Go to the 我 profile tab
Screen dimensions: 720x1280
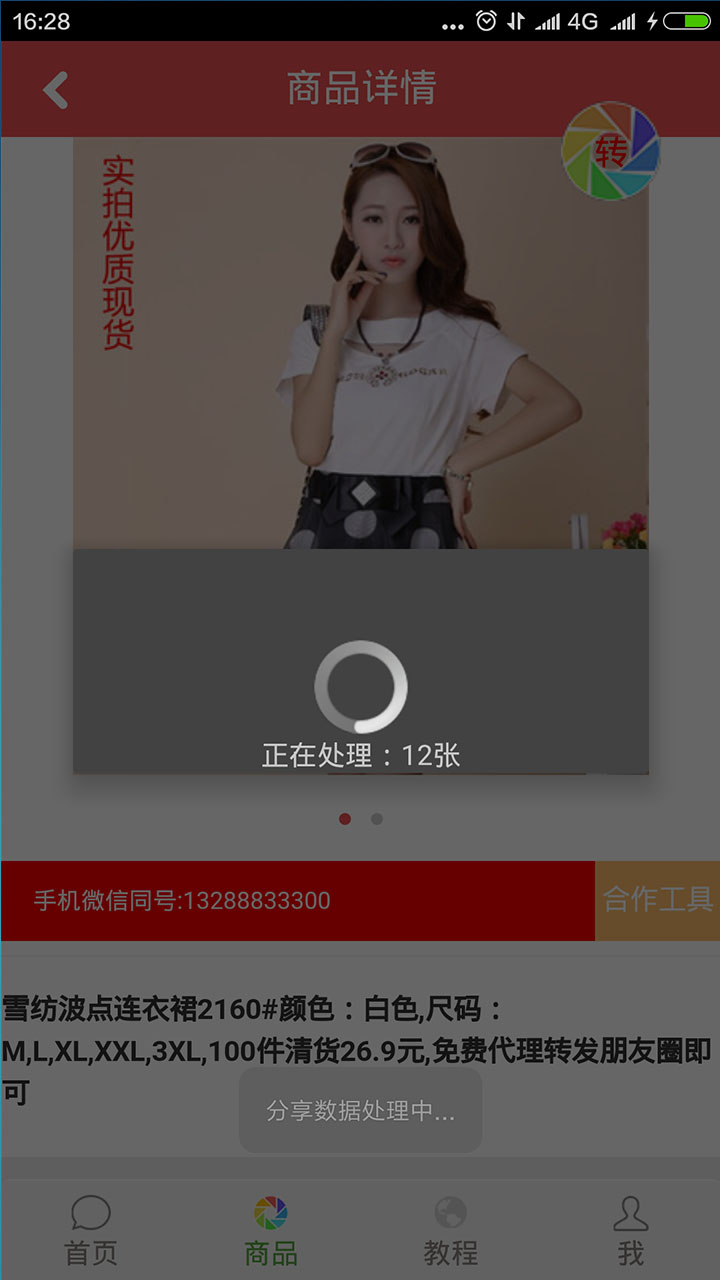(630, 1231)
